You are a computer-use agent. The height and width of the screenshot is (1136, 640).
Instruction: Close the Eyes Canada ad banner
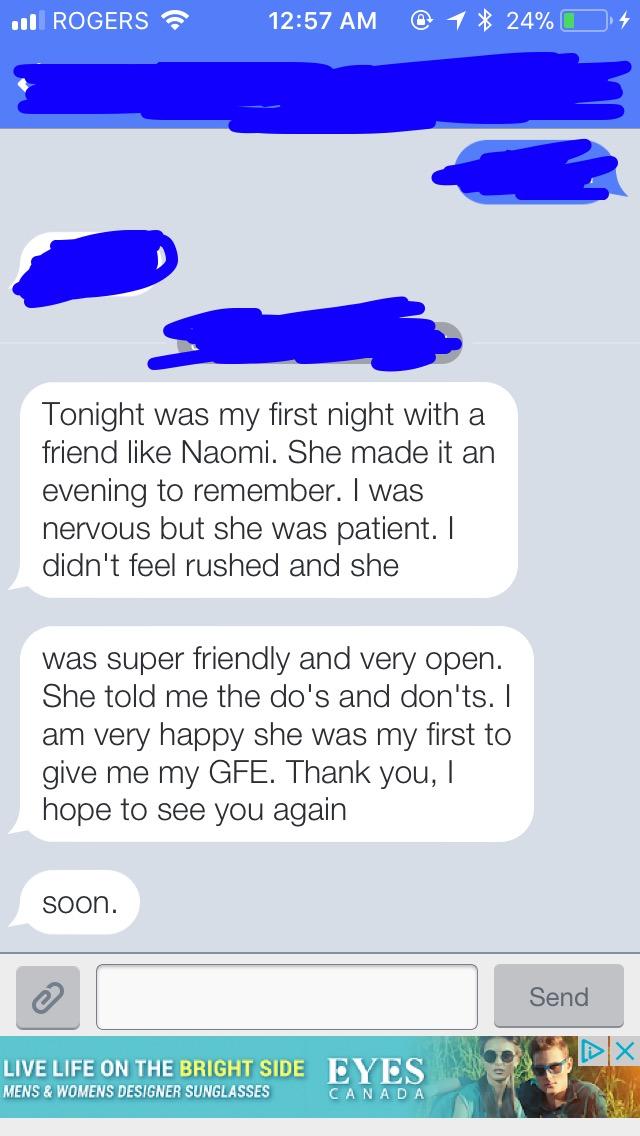point(625,1050)
